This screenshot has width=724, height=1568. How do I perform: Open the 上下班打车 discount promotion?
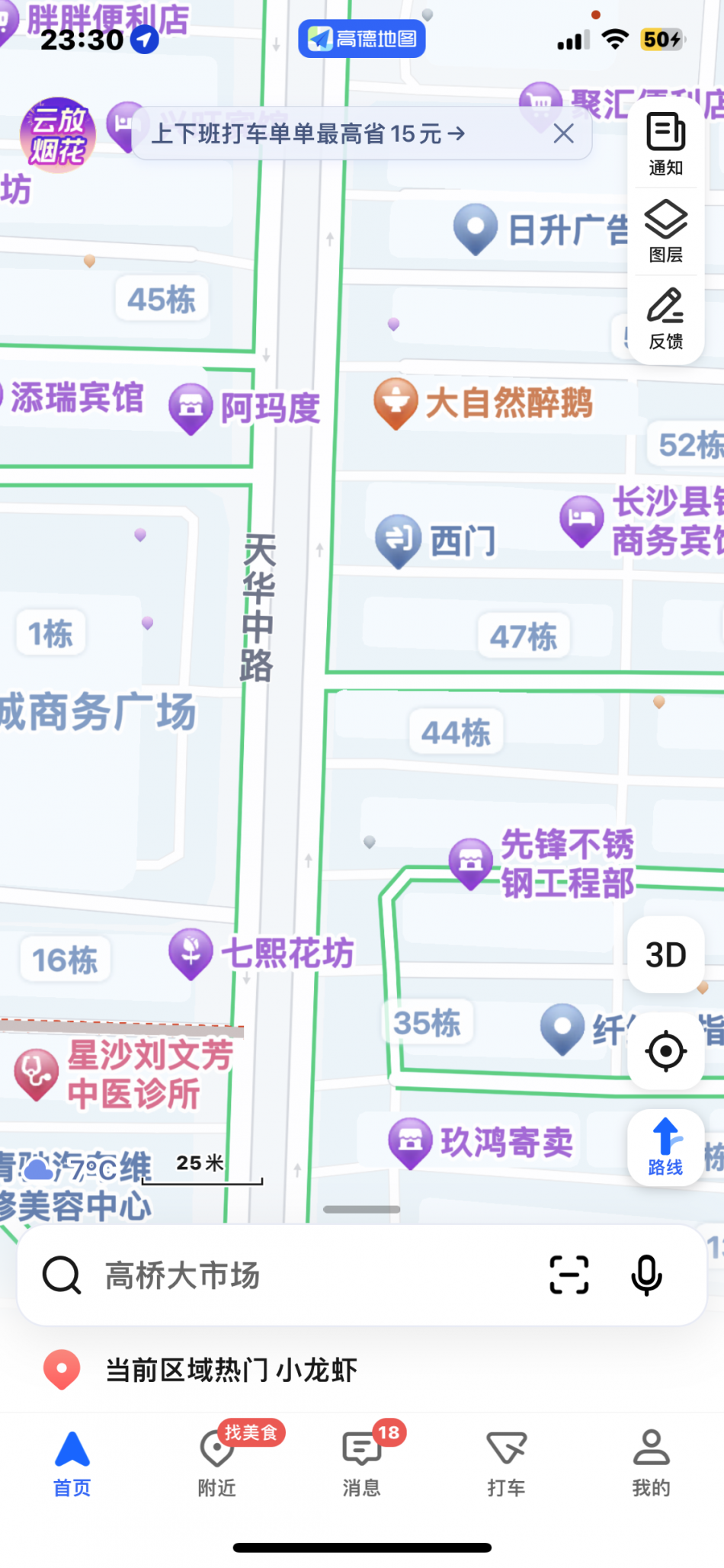point(308,134)
